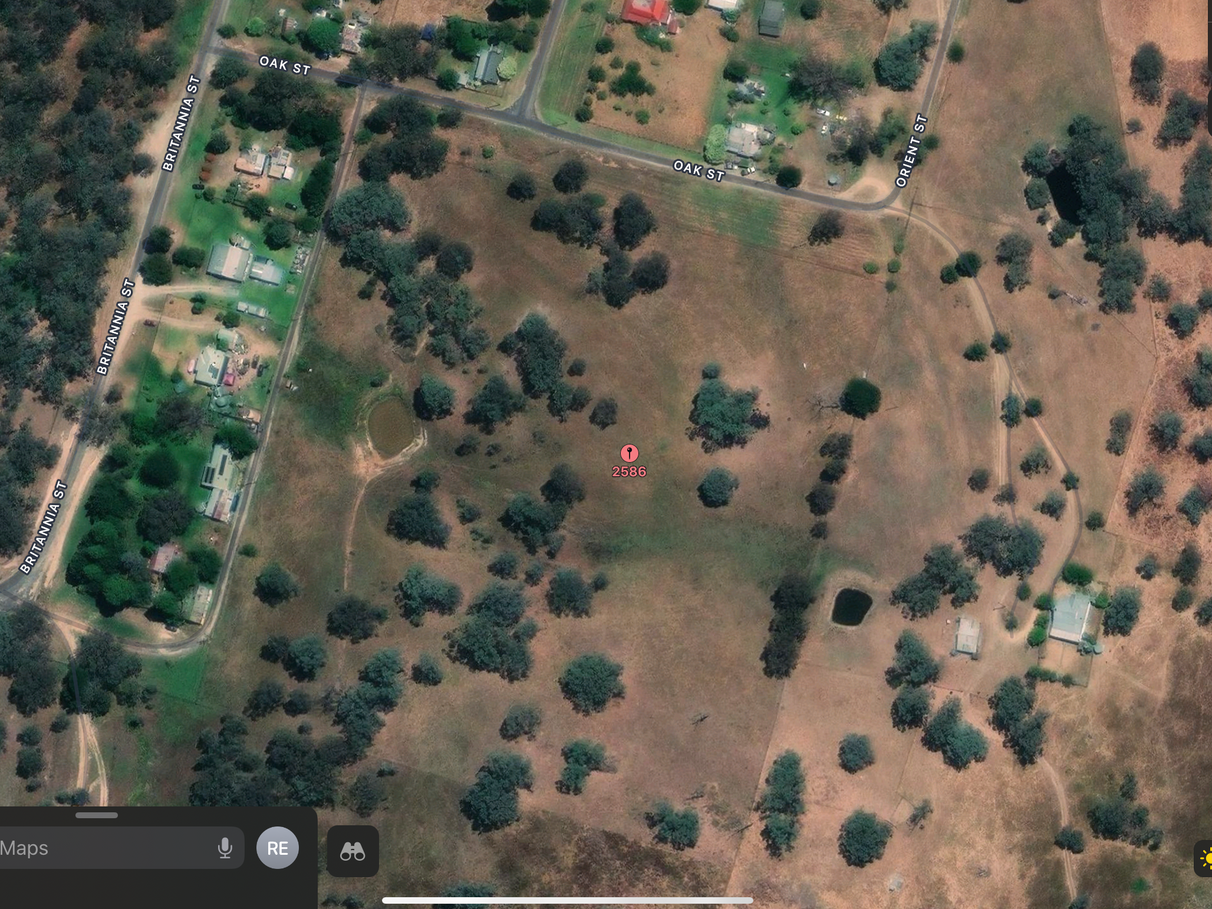
Task: Select the 2586 map pin
Action: pos(629,455)
